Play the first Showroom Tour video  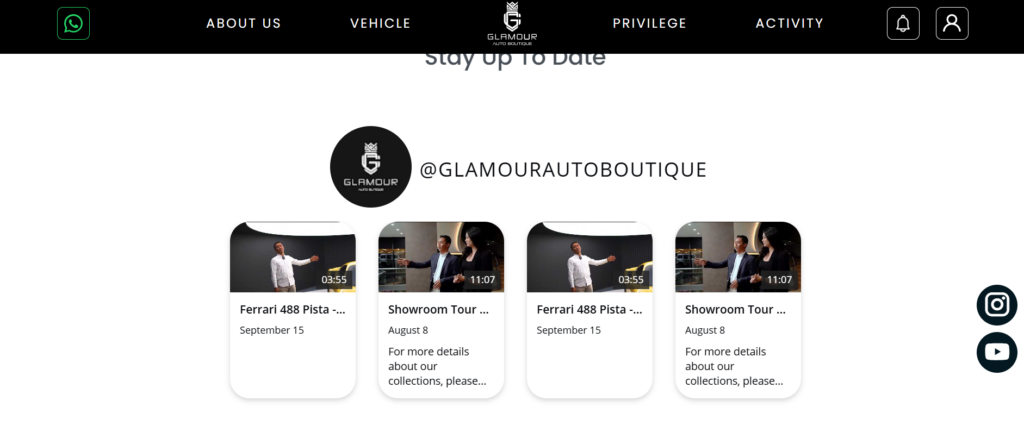(441, 257)
